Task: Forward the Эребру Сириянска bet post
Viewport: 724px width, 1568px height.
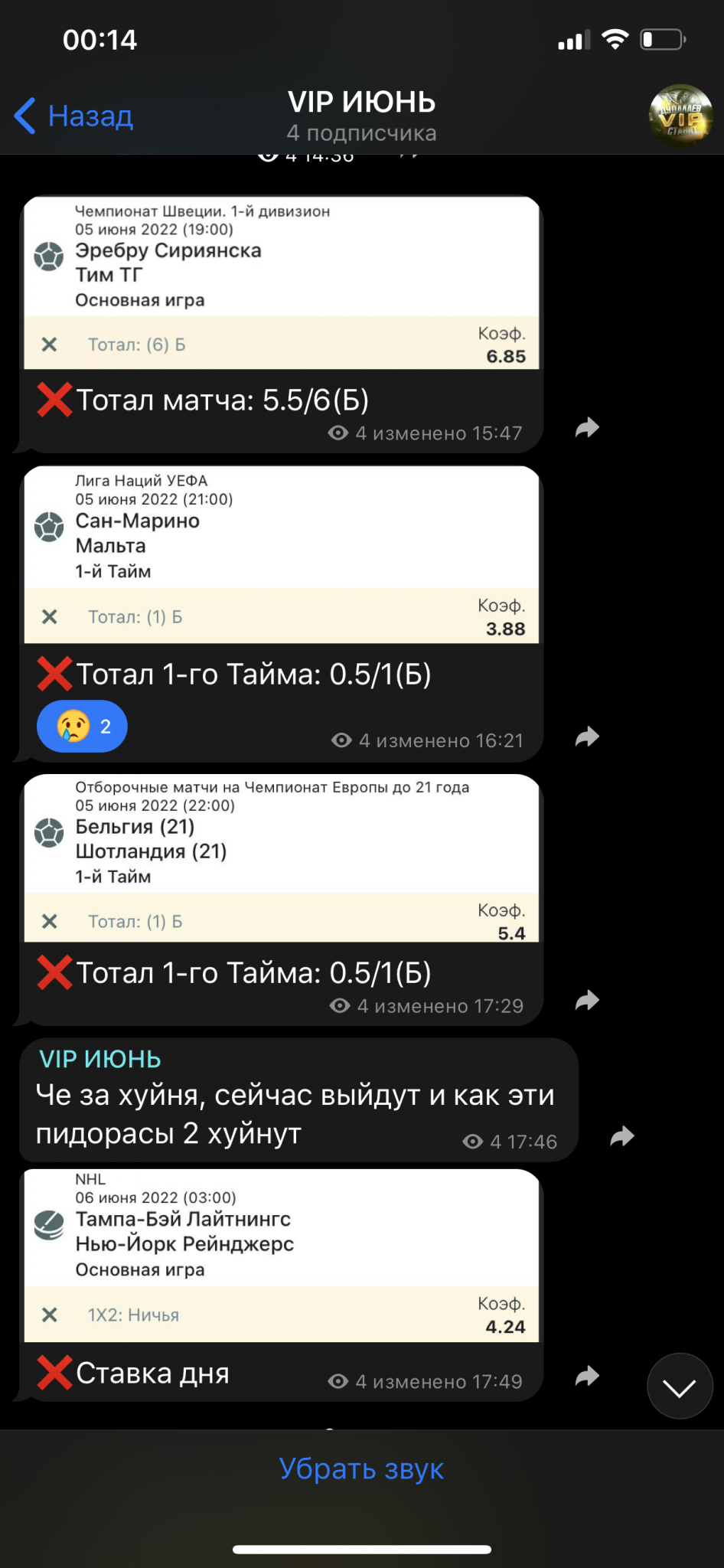Action: point(587,427)
